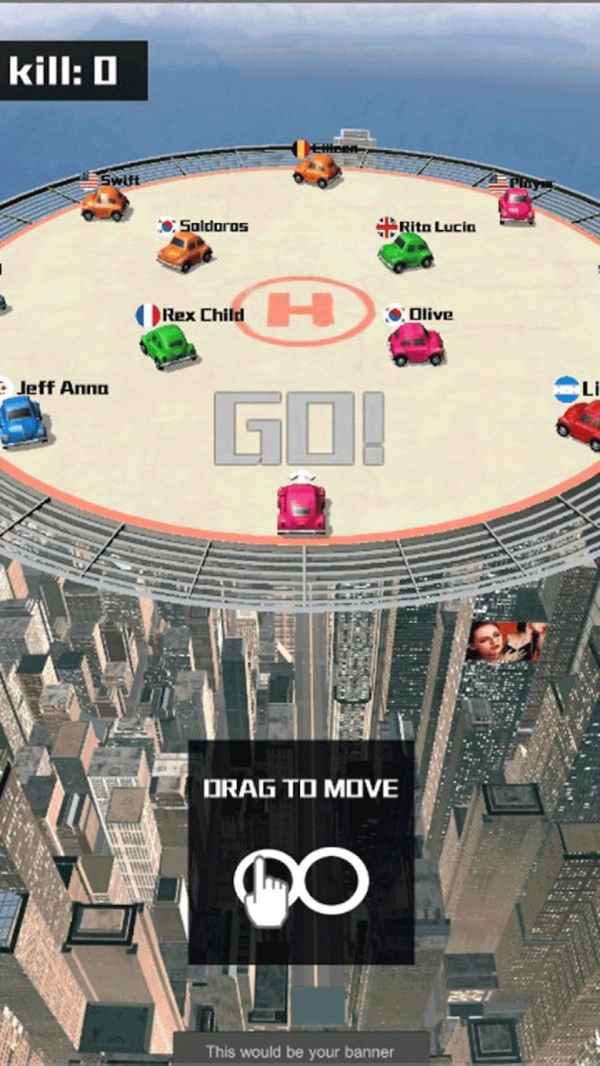
Task: Tap the small woman ad thumbnail
Action: point(506,641)
